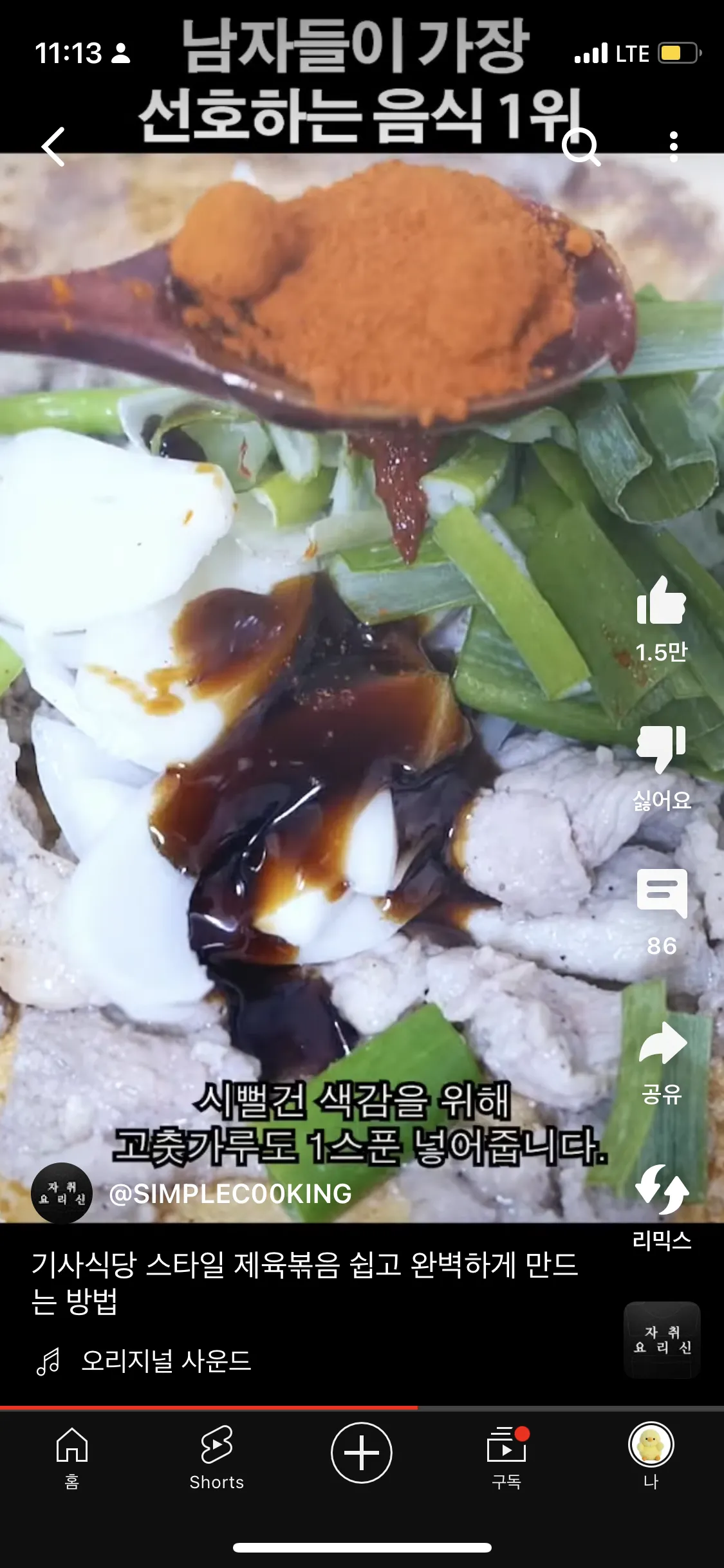The image size is (724, 1568).
Task: Tap the create plus button
Action: click(x=362, y=1453)
